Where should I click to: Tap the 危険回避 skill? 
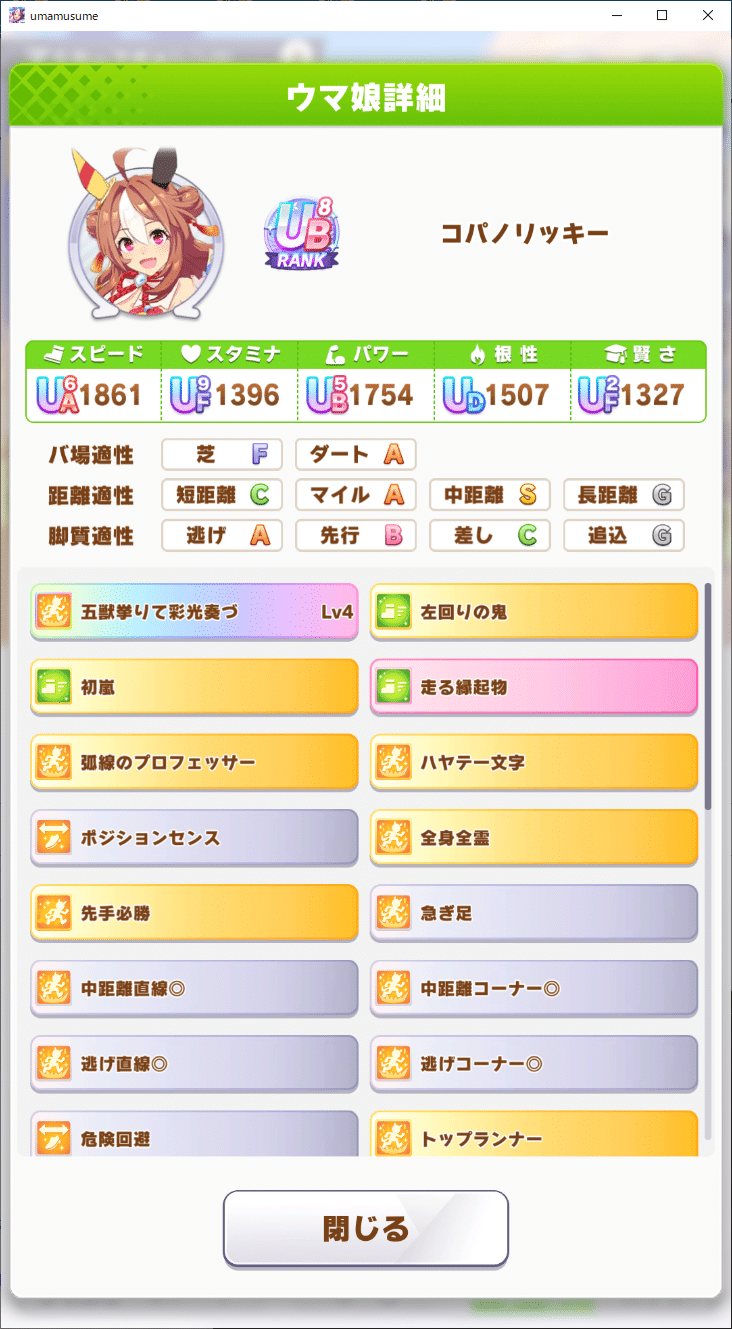click(194, 1135)
